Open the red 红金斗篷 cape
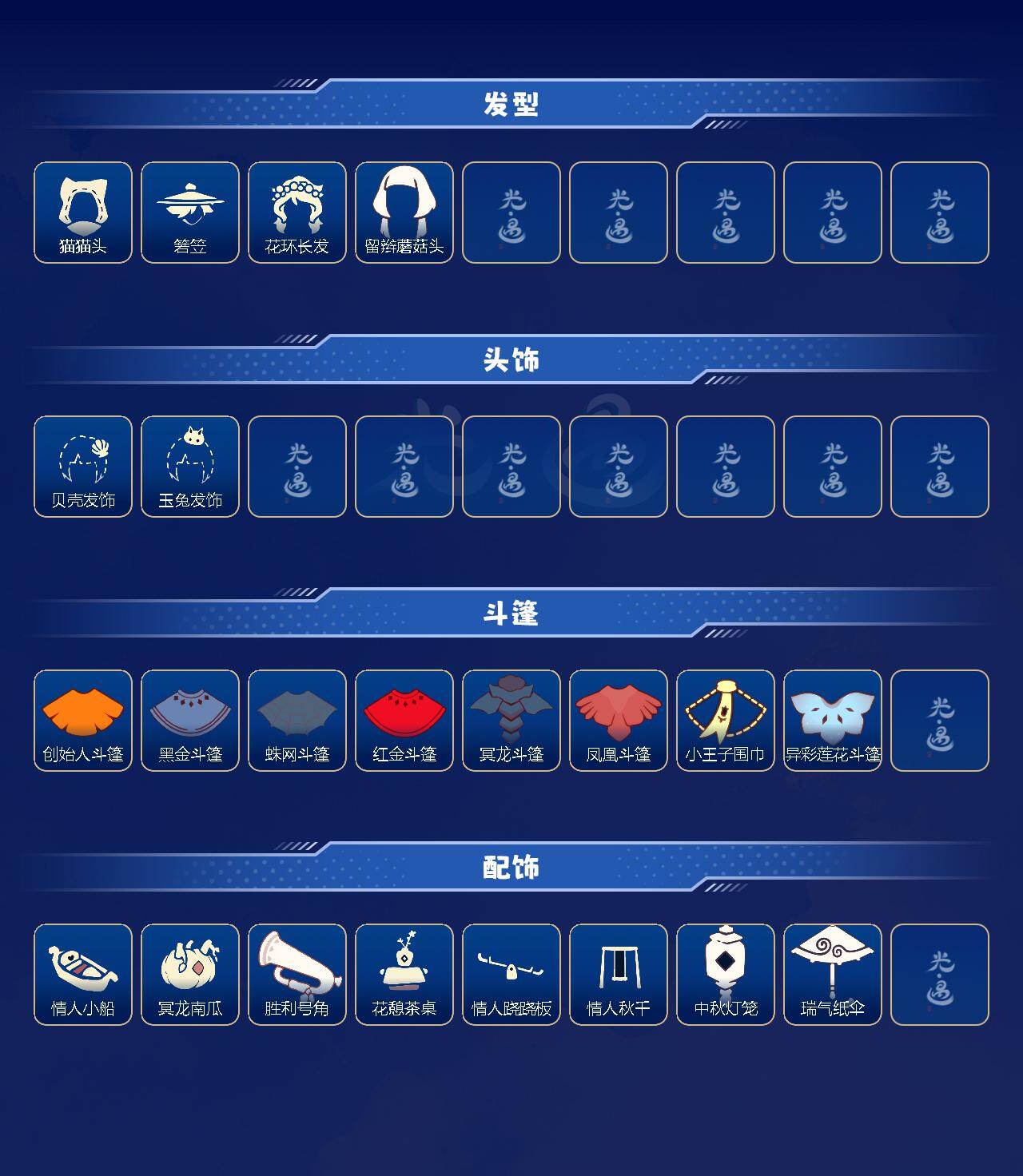Screen dimensions: 1023x1176 point(405,719)
